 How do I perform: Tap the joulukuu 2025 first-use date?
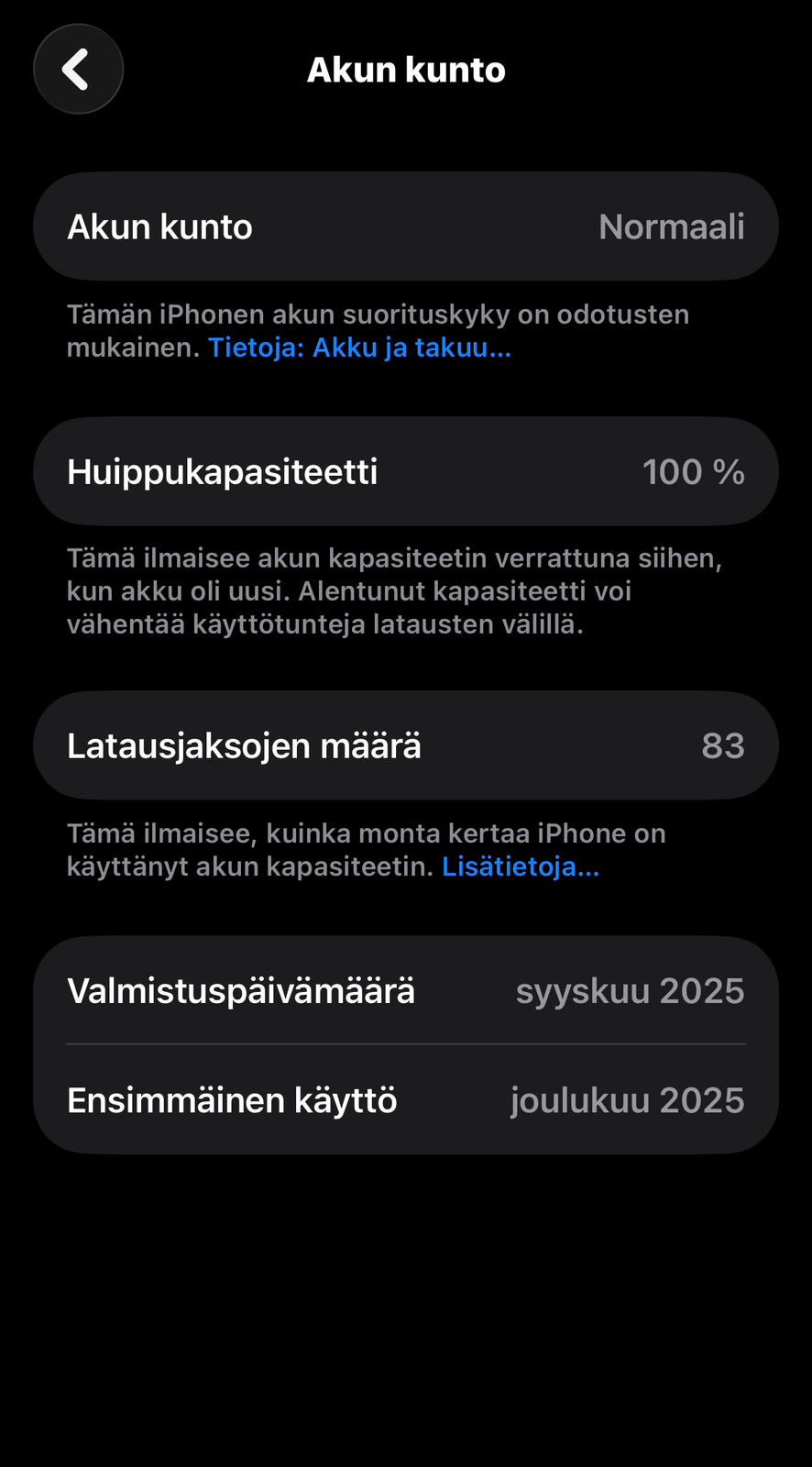(x=627, y=1099)
